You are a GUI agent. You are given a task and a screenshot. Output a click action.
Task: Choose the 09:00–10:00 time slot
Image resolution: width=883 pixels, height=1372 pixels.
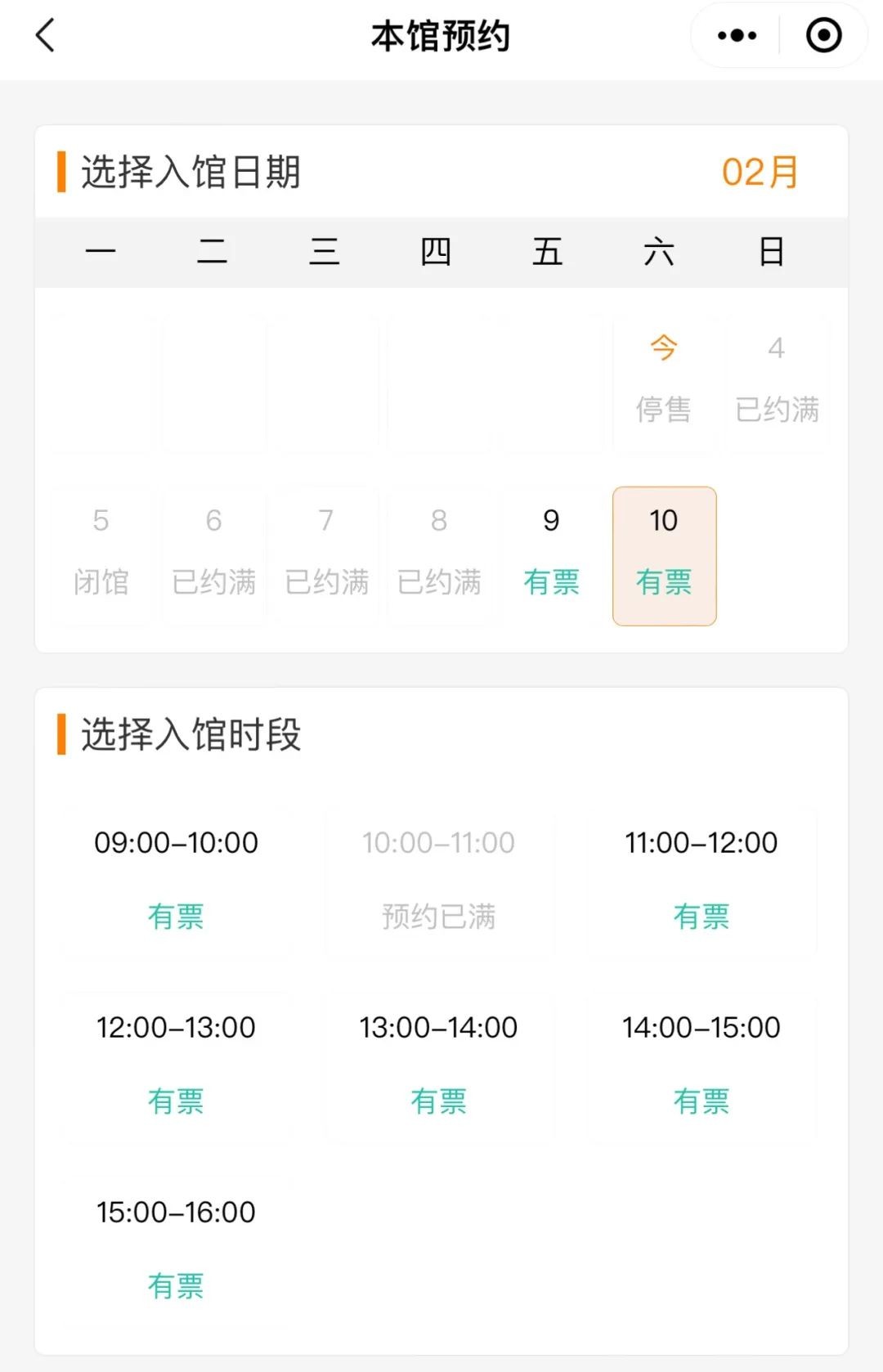176,879
